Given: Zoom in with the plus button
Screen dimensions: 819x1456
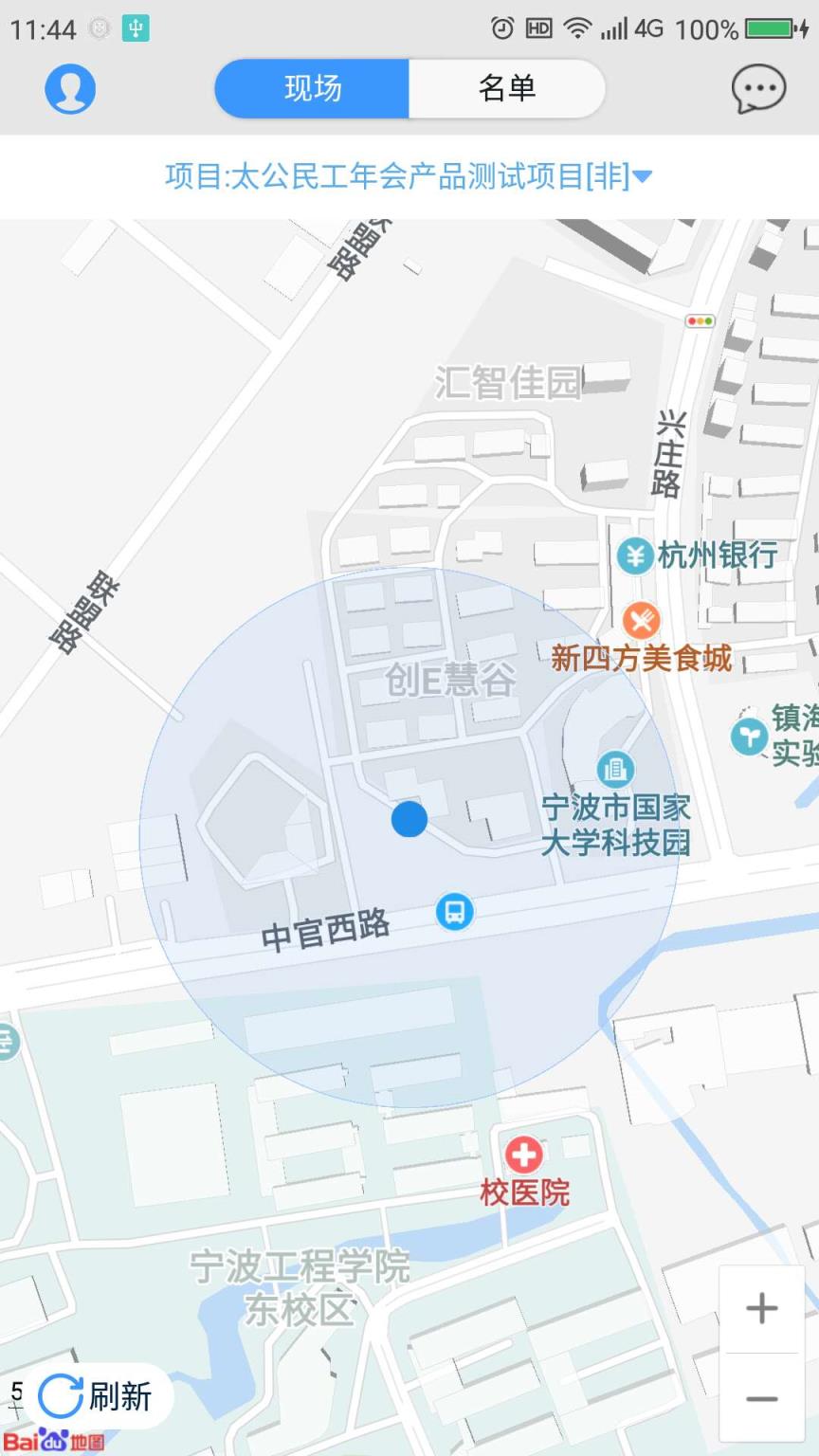Looking at the screenshot, I should (762, 1308).
